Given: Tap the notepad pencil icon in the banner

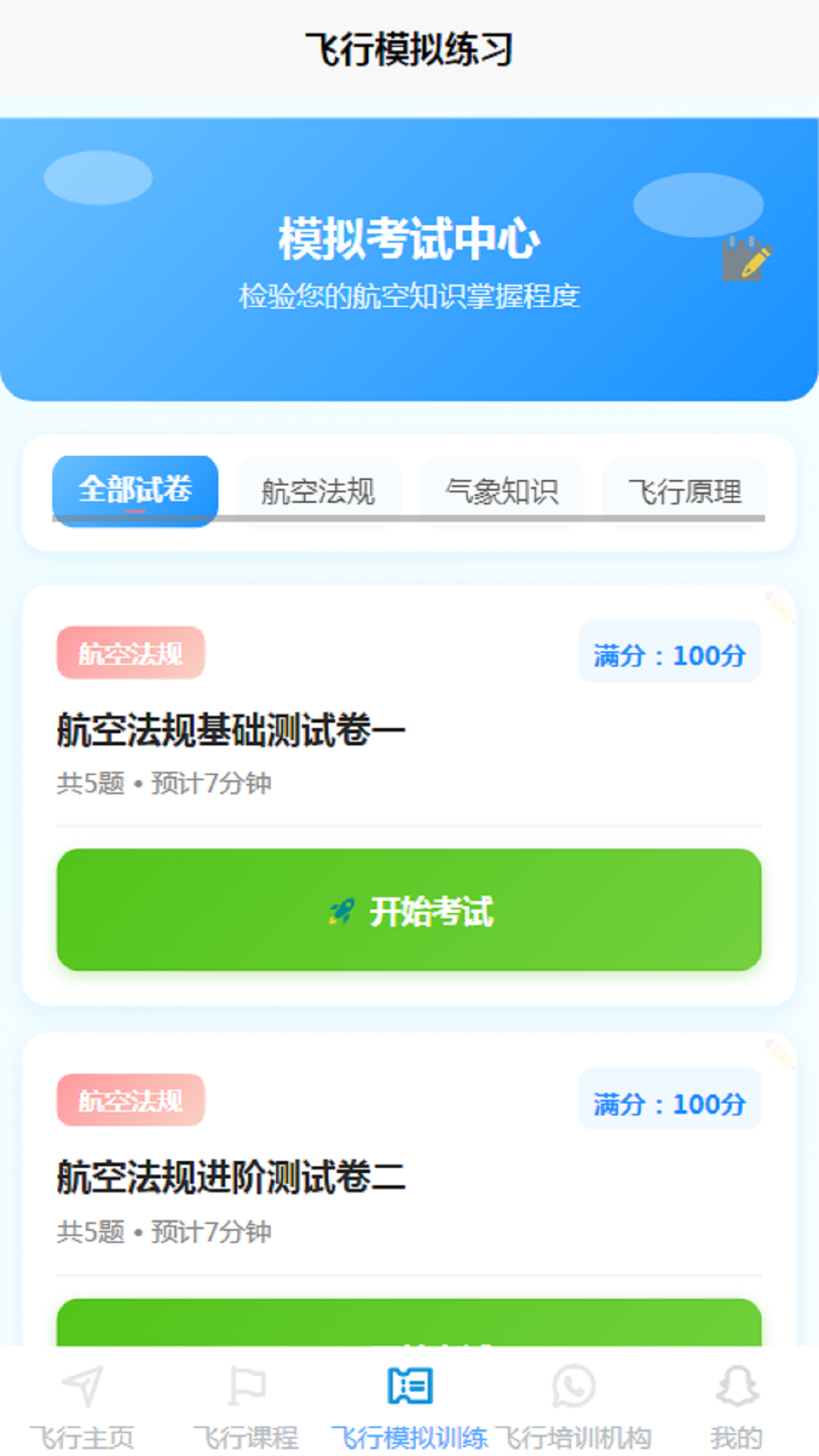Looking at the screenshot, I should click(747, 258).
